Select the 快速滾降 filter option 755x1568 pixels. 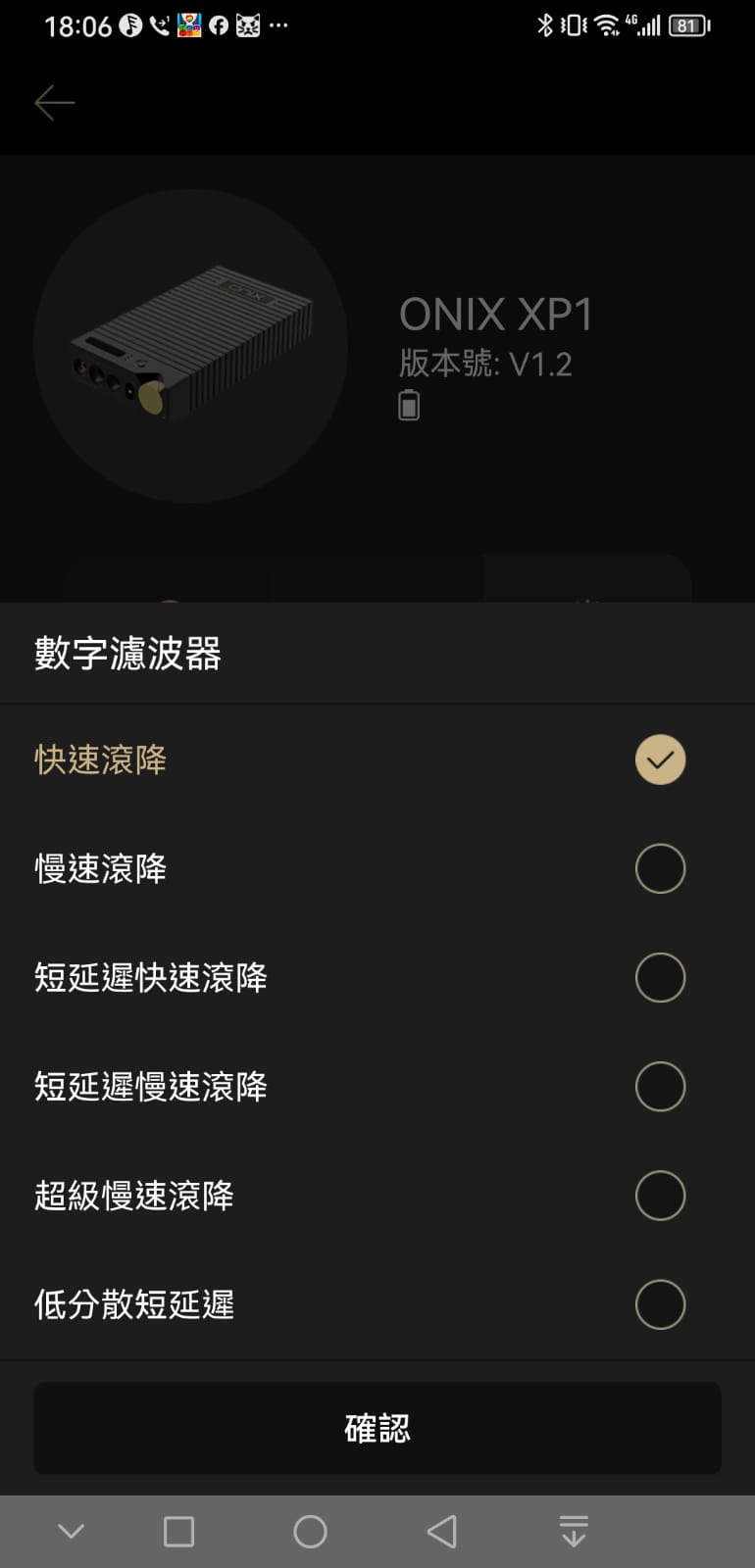click(377, 759)
